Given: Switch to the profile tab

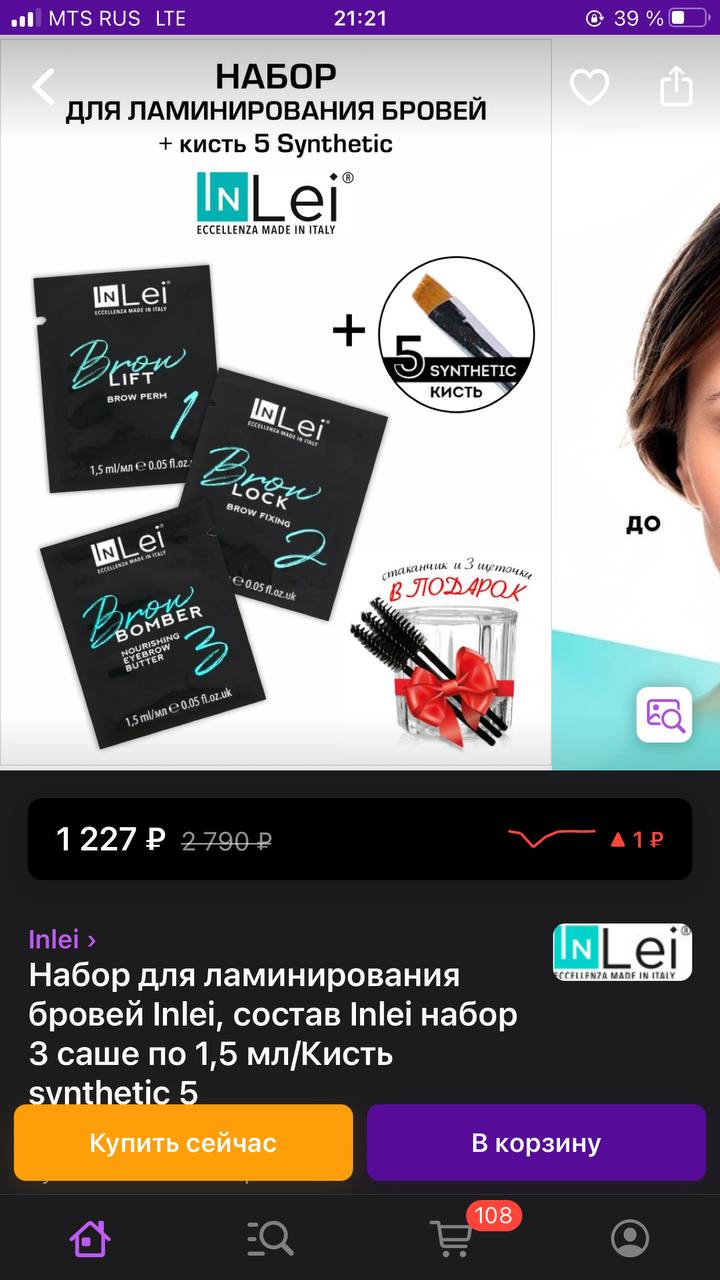Looking at the screenshot, I should tap(630, 1239).
